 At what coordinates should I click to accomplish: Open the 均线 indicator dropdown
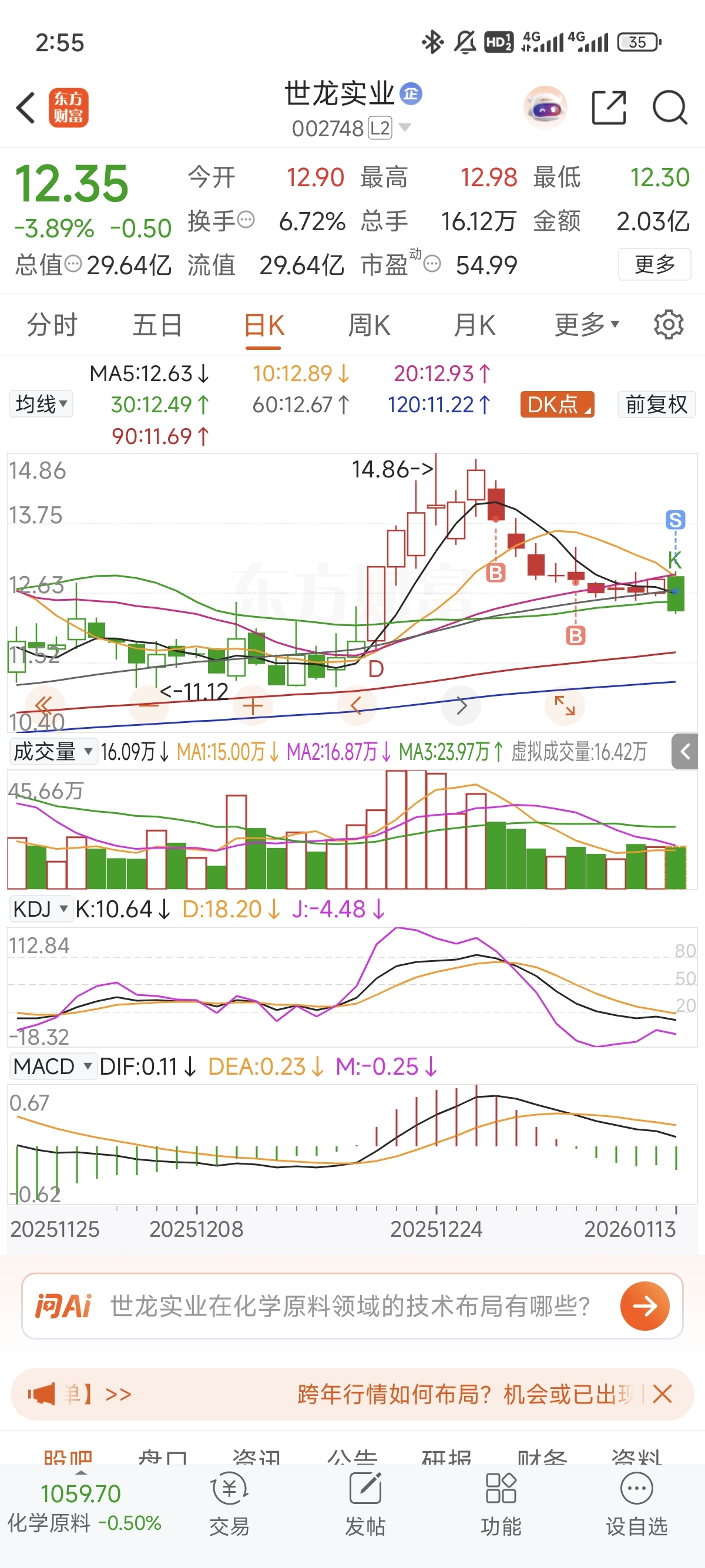41,403
